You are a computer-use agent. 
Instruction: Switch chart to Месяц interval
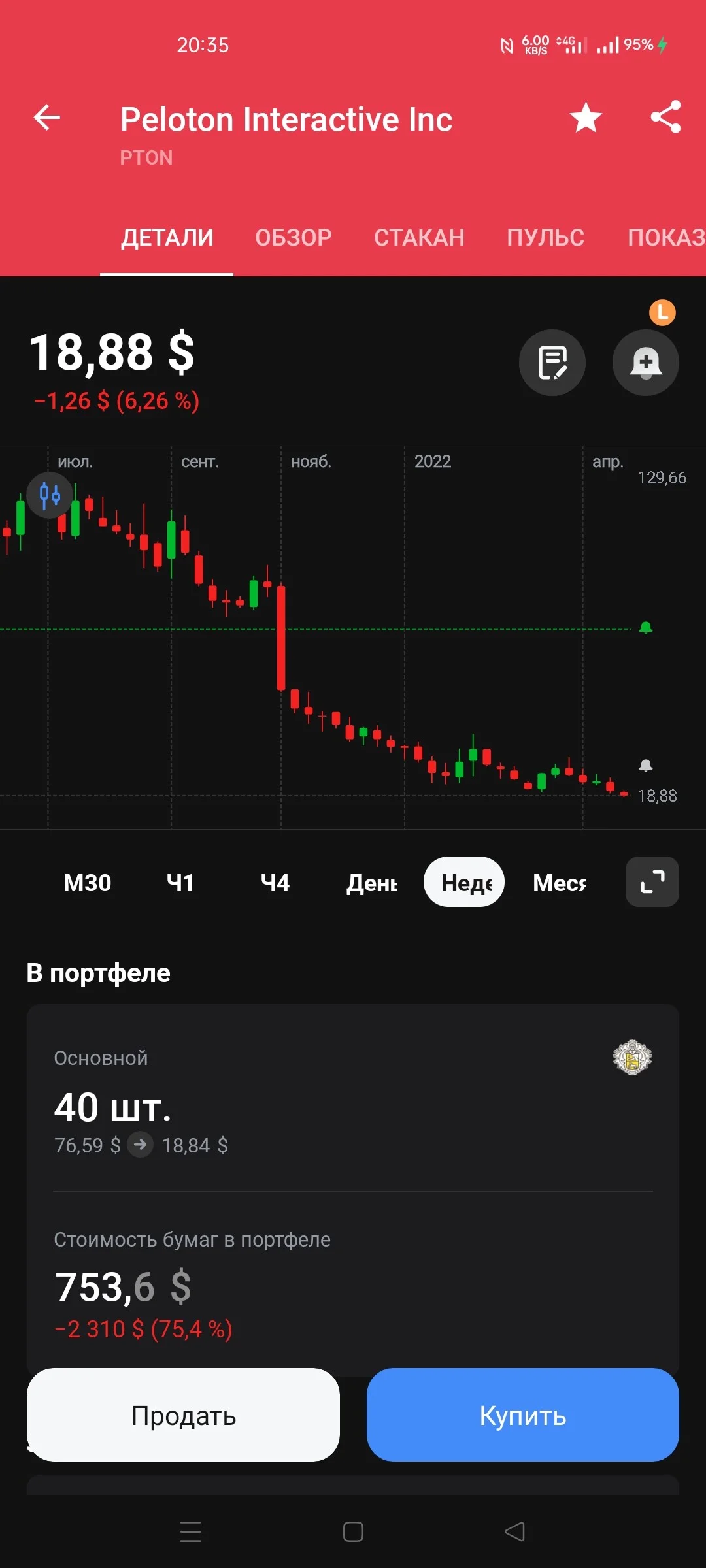560,883
